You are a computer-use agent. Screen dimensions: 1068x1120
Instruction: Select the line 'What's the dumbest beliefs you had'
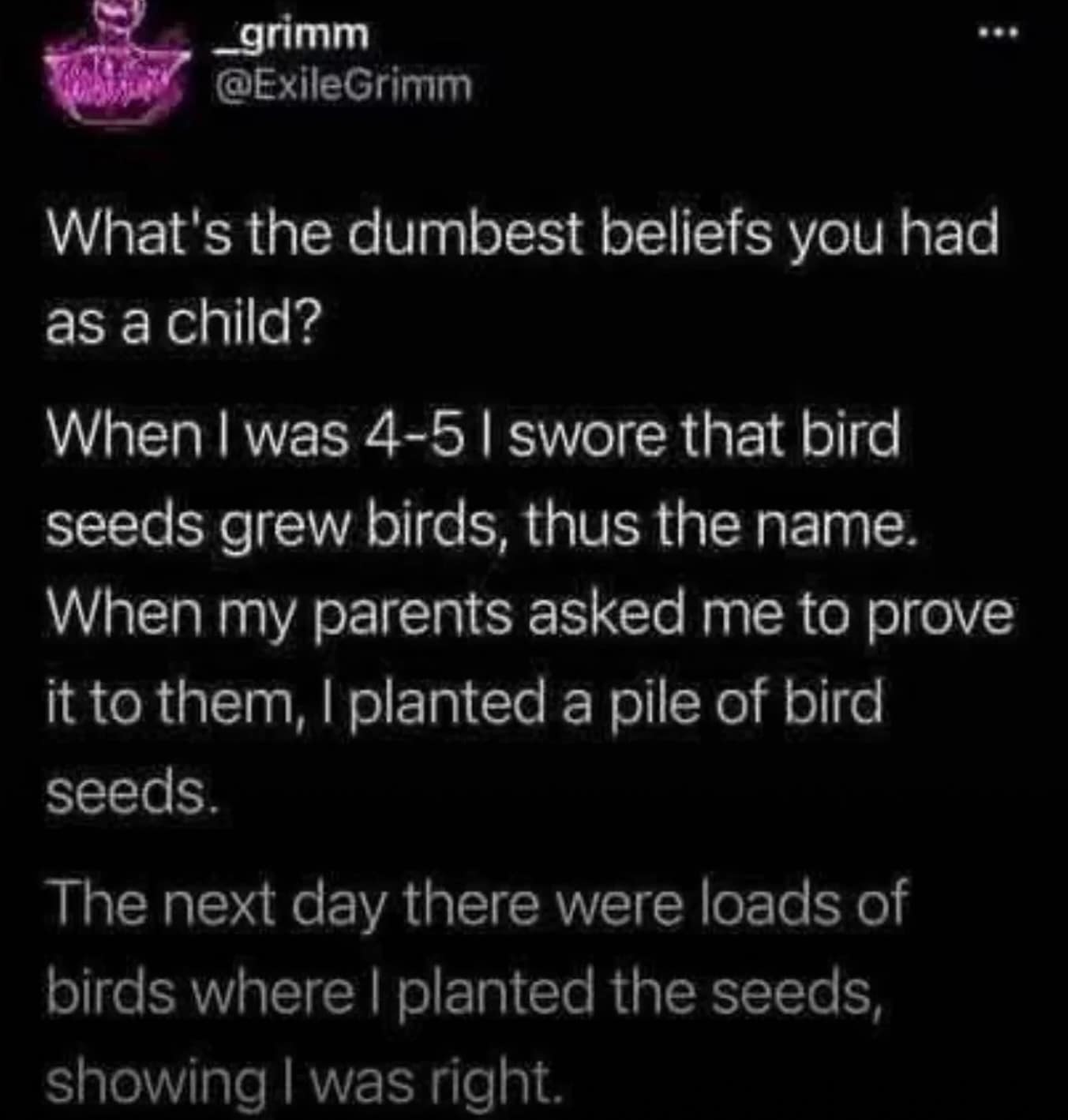coord(521,231)
